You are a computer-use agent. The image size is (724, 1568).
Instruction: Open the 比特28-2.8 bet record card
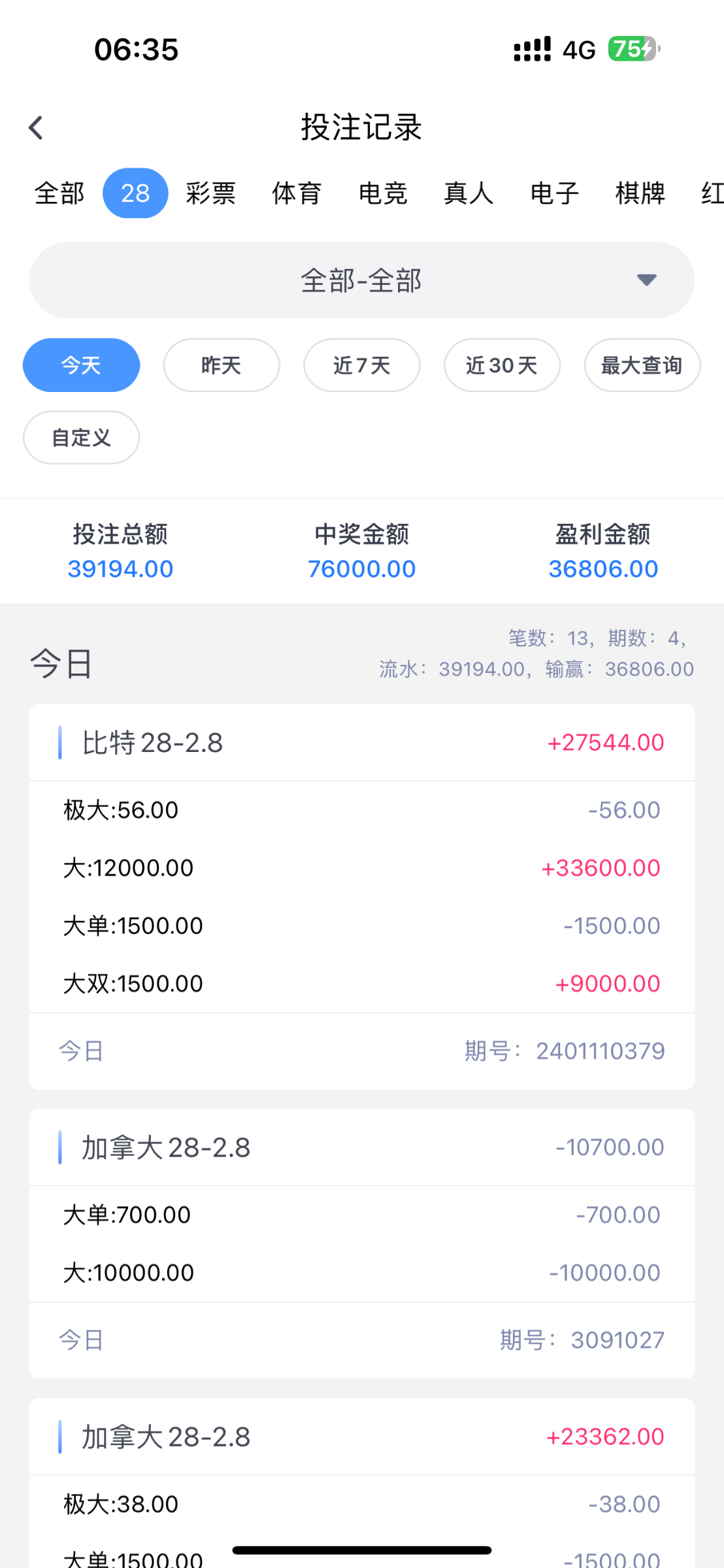361,743
